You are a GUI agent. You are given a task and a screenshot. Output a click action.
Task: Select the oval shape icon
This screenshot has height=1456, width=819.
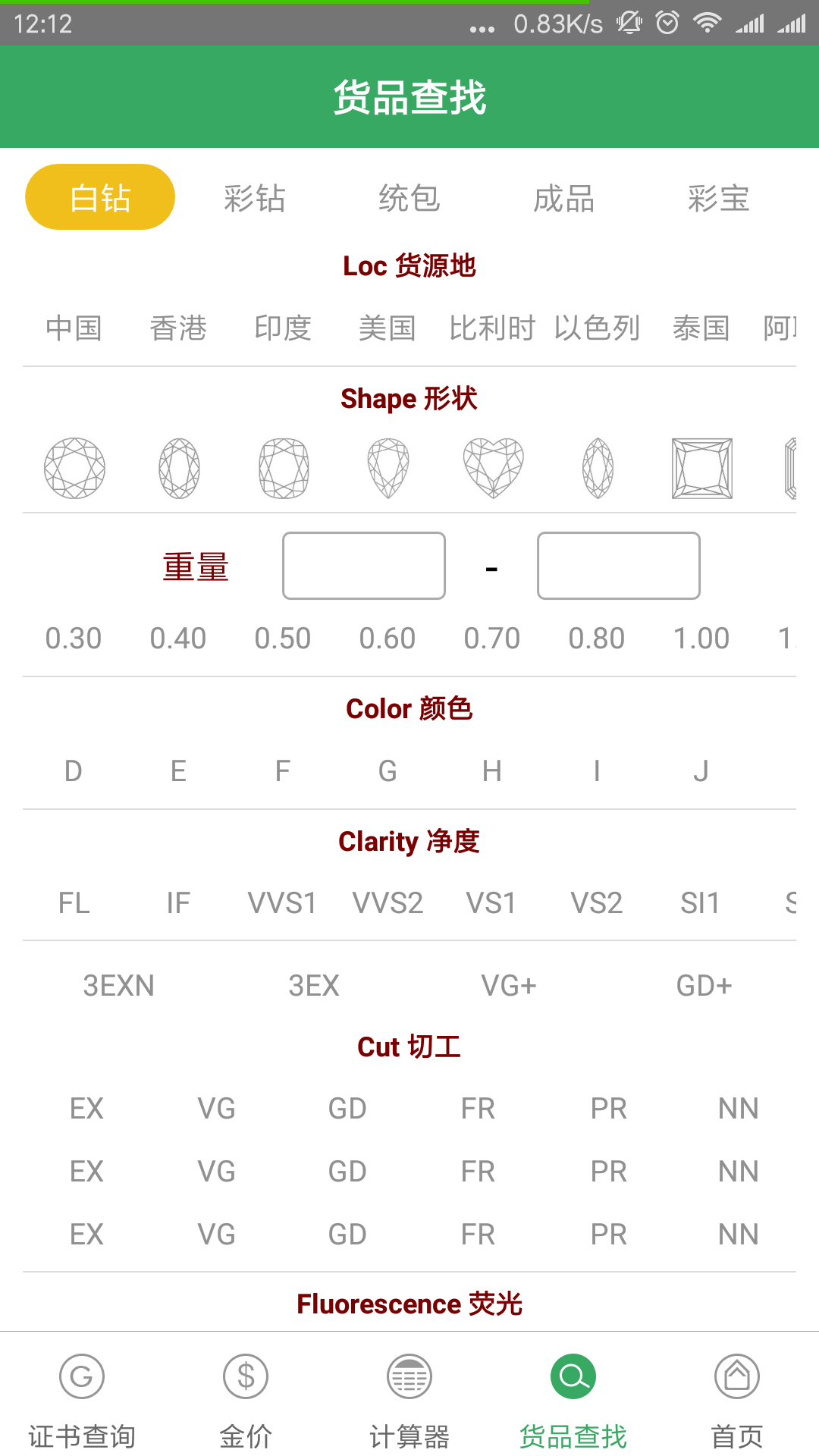coord(178,468)
